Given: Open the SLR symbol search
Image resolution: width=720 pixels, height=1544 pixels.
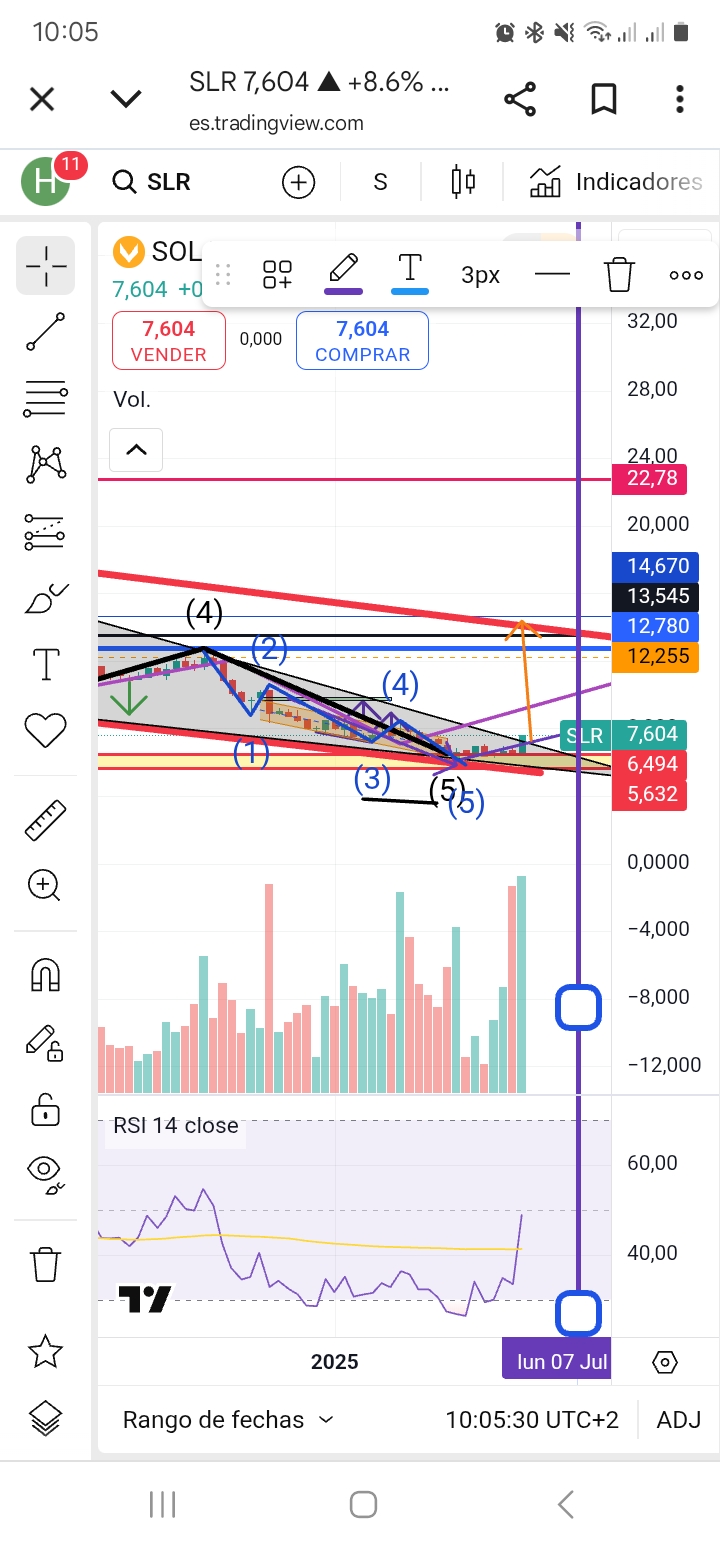Looking at the screenshot, I should pos(152,182).
